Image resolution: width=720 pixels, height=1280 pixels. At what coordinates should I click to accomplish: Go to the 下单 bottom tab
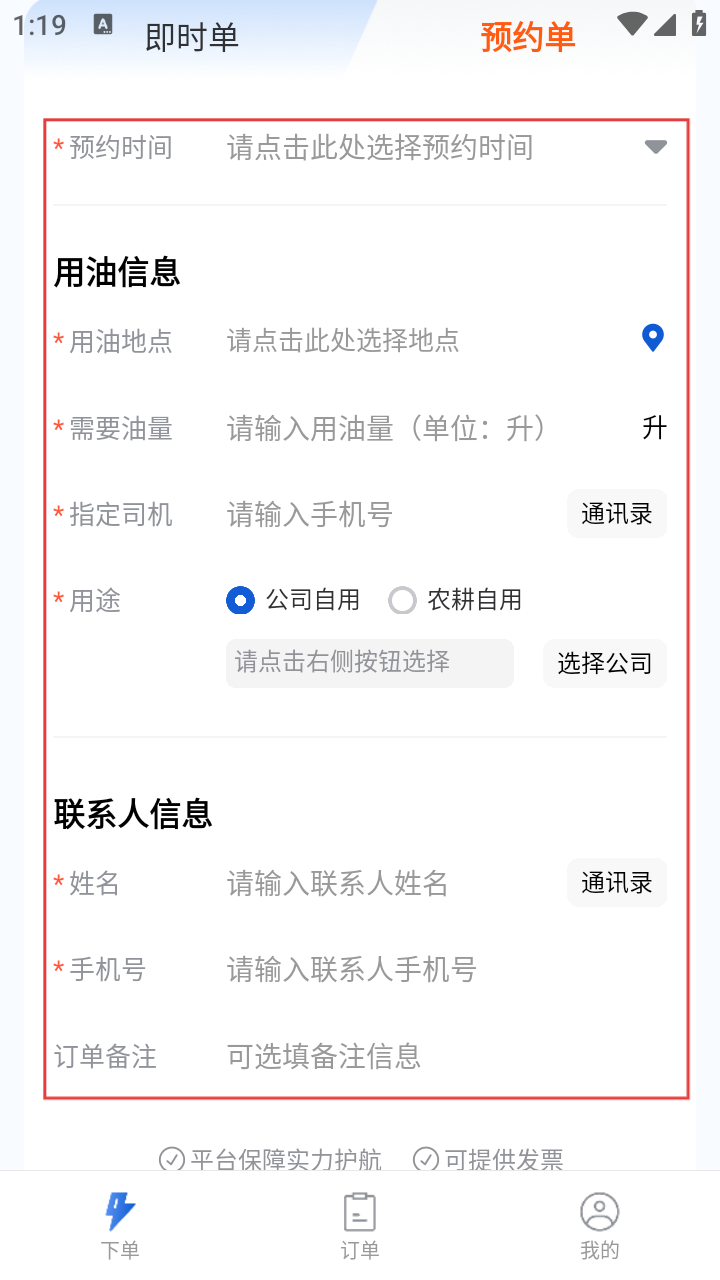pos(120,1226)
